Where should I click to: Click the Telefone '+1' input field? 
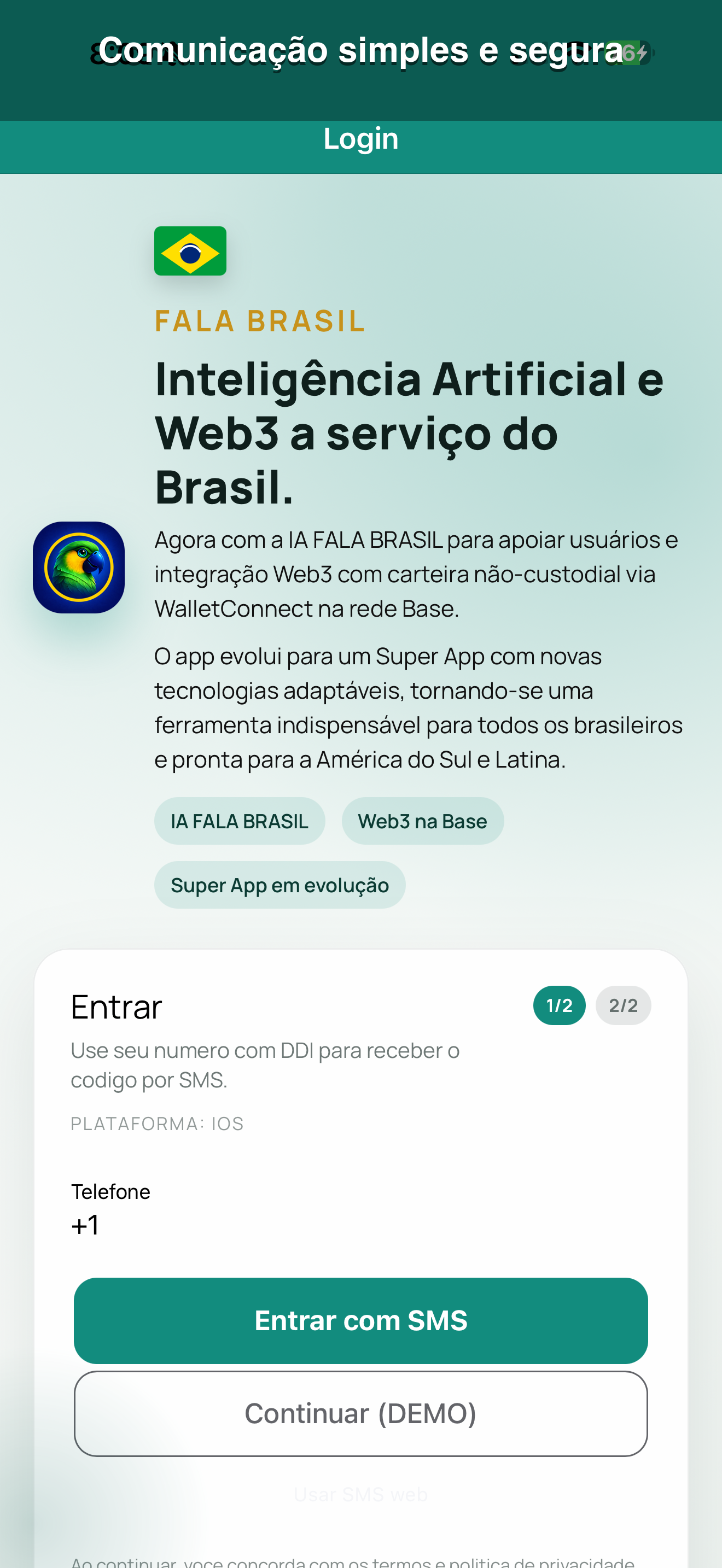pyautogui.click(x=243, y=1224)
